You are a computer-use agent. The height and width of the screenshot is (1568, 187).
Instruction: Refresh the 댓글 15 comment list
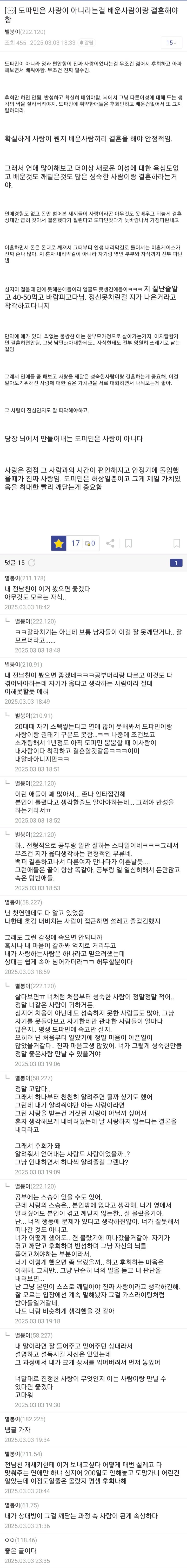point(32,562)
